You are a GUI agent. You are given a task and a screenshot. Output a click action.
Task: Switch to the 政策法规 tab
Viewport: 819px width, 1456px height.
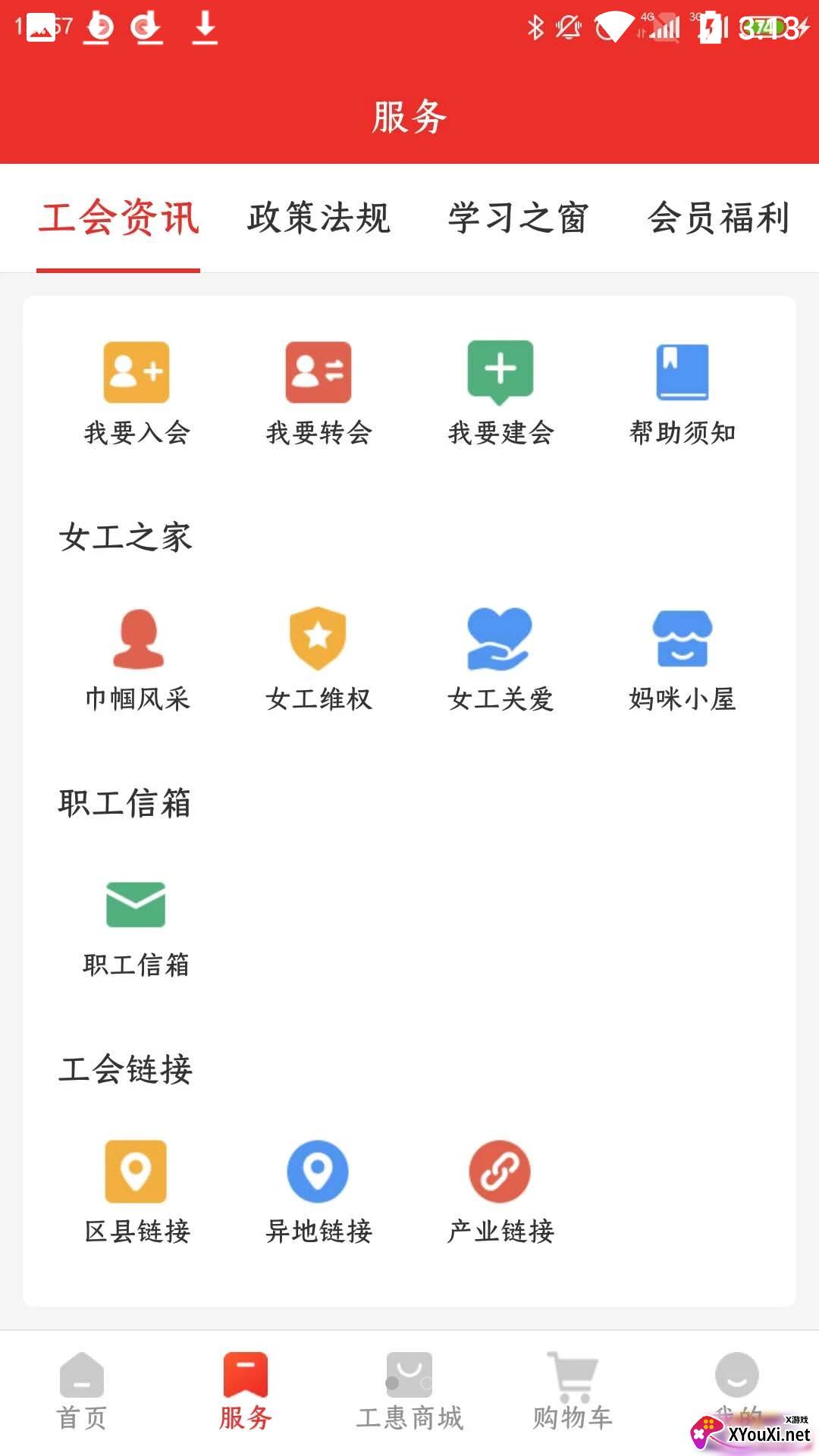tap(318, 218)
